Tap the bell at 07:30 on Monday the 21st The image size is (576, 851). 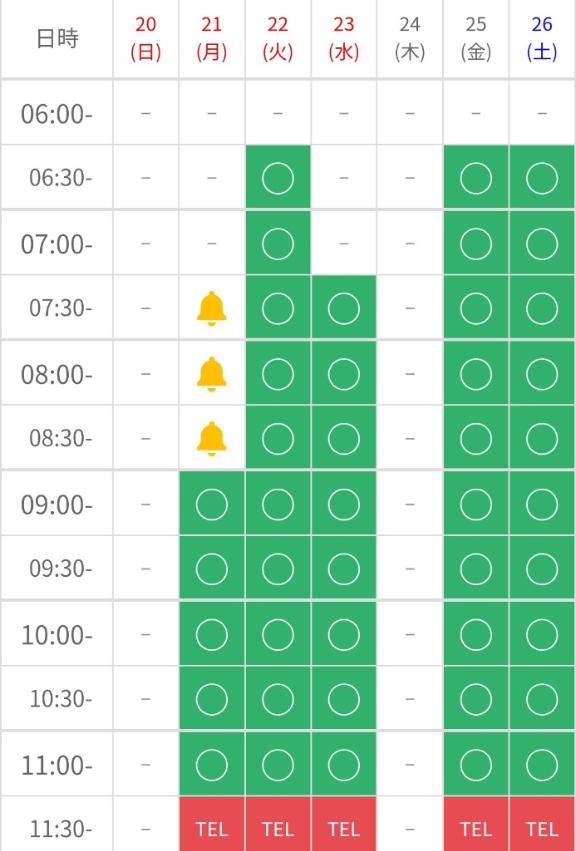212,308
